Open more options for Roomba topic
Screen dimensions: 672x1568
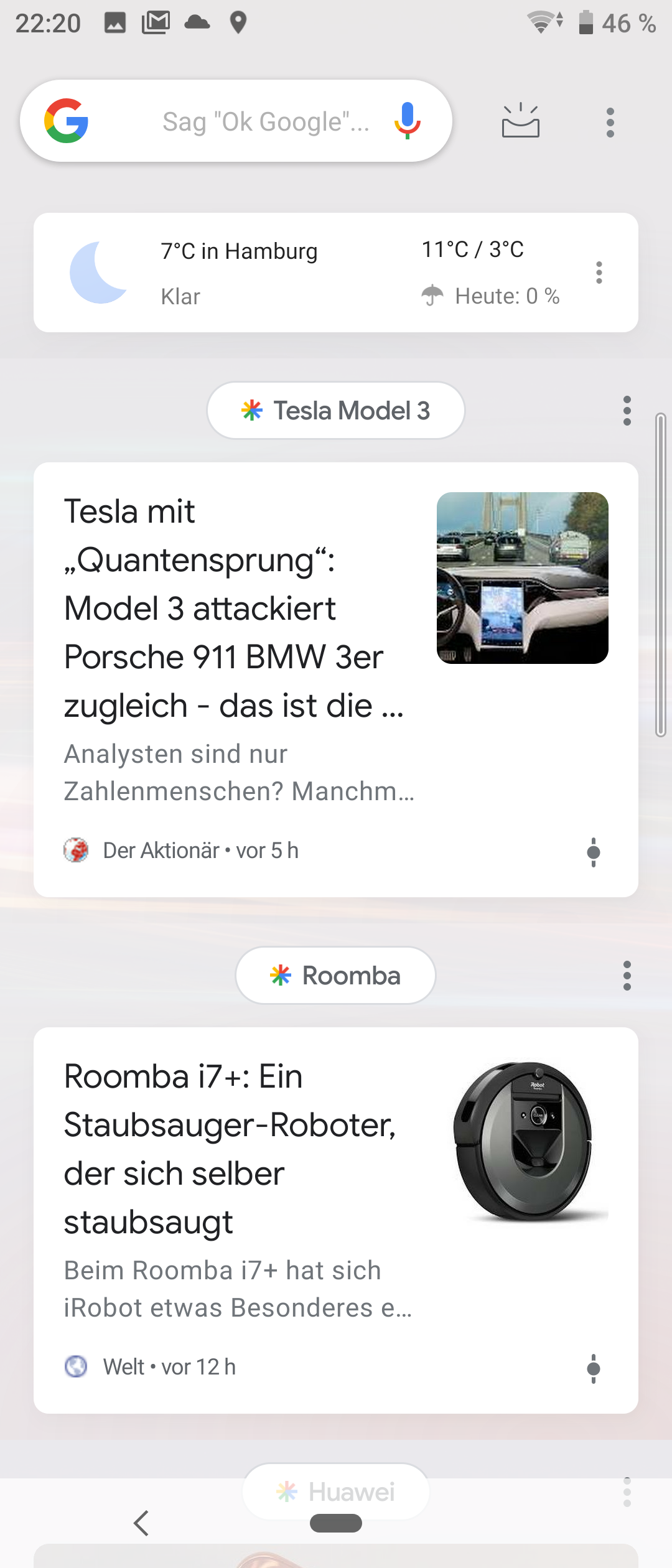pyautogui.click(x=627, y=976)
